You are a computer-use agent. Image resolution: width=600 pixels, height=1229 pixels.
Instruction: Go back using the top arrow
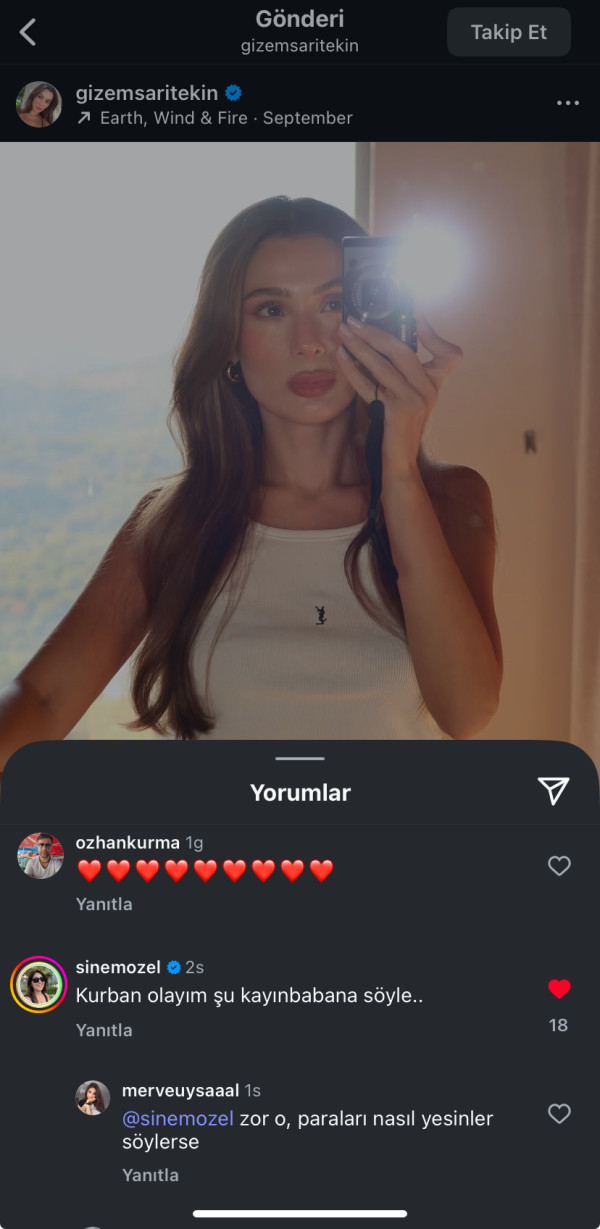point(28,32)
